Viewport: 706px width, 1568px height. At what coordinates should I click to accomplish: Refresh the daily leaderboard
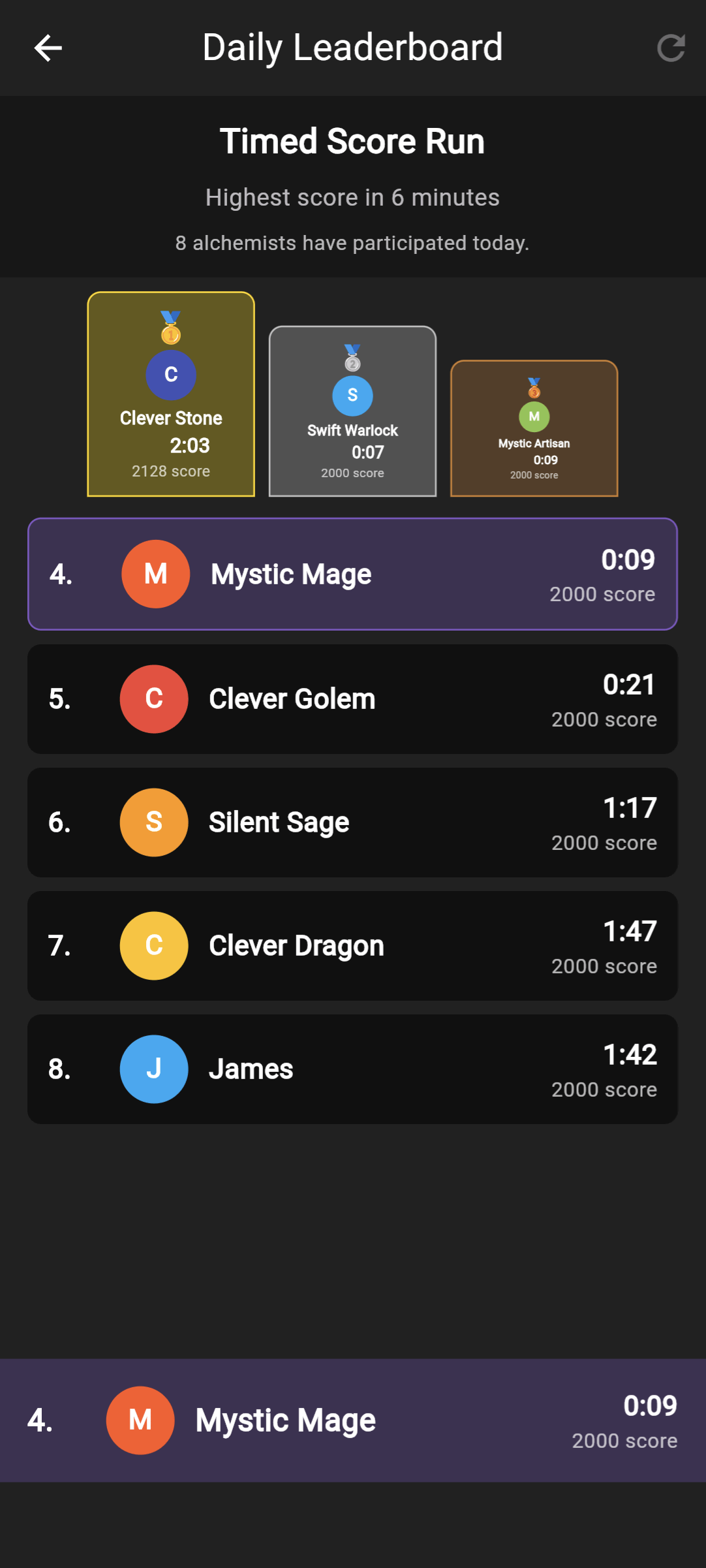coord(670,48)
